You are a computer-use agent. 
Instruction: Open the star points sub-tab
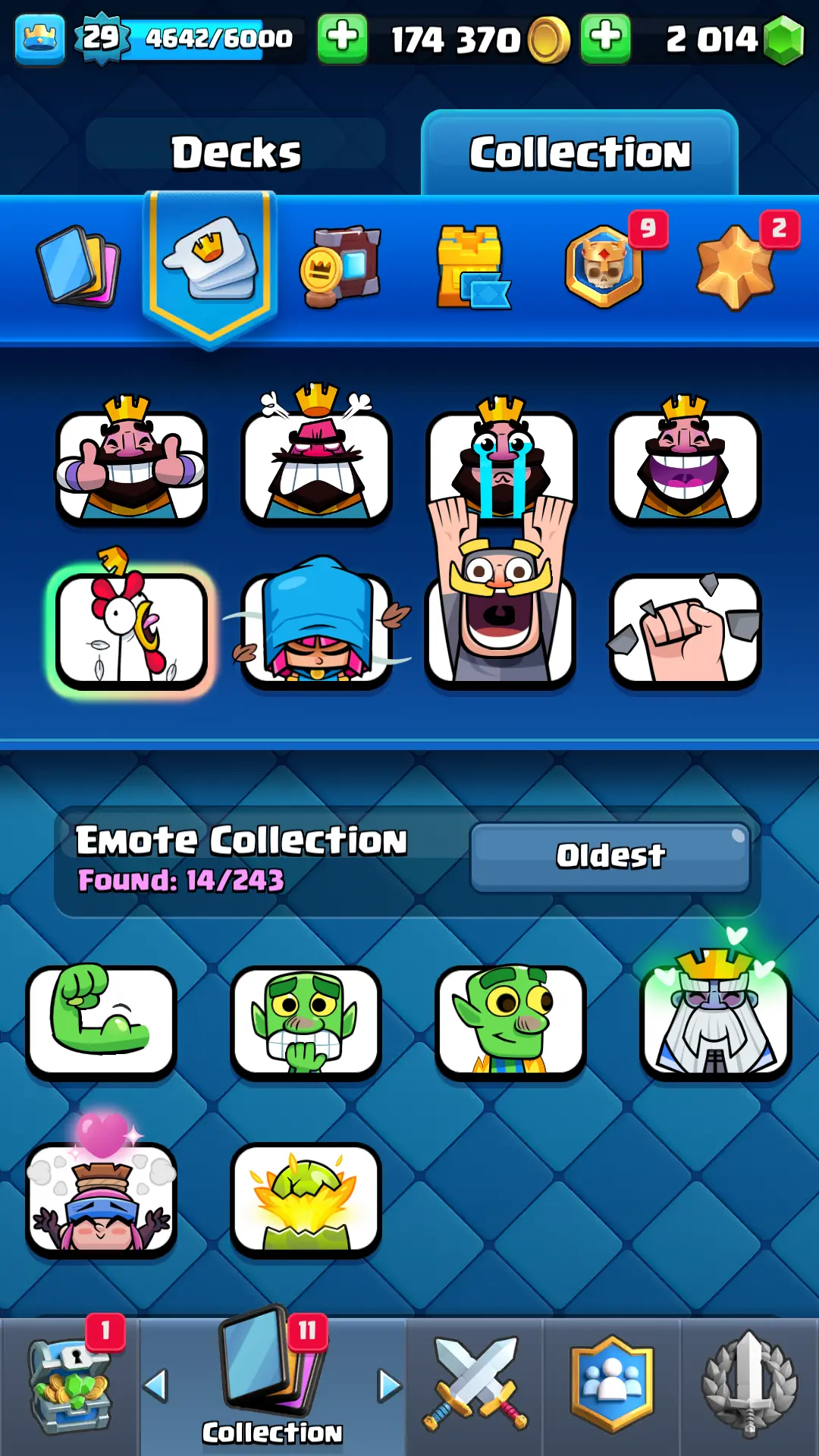pyautogui.click(x=734, y=267)
